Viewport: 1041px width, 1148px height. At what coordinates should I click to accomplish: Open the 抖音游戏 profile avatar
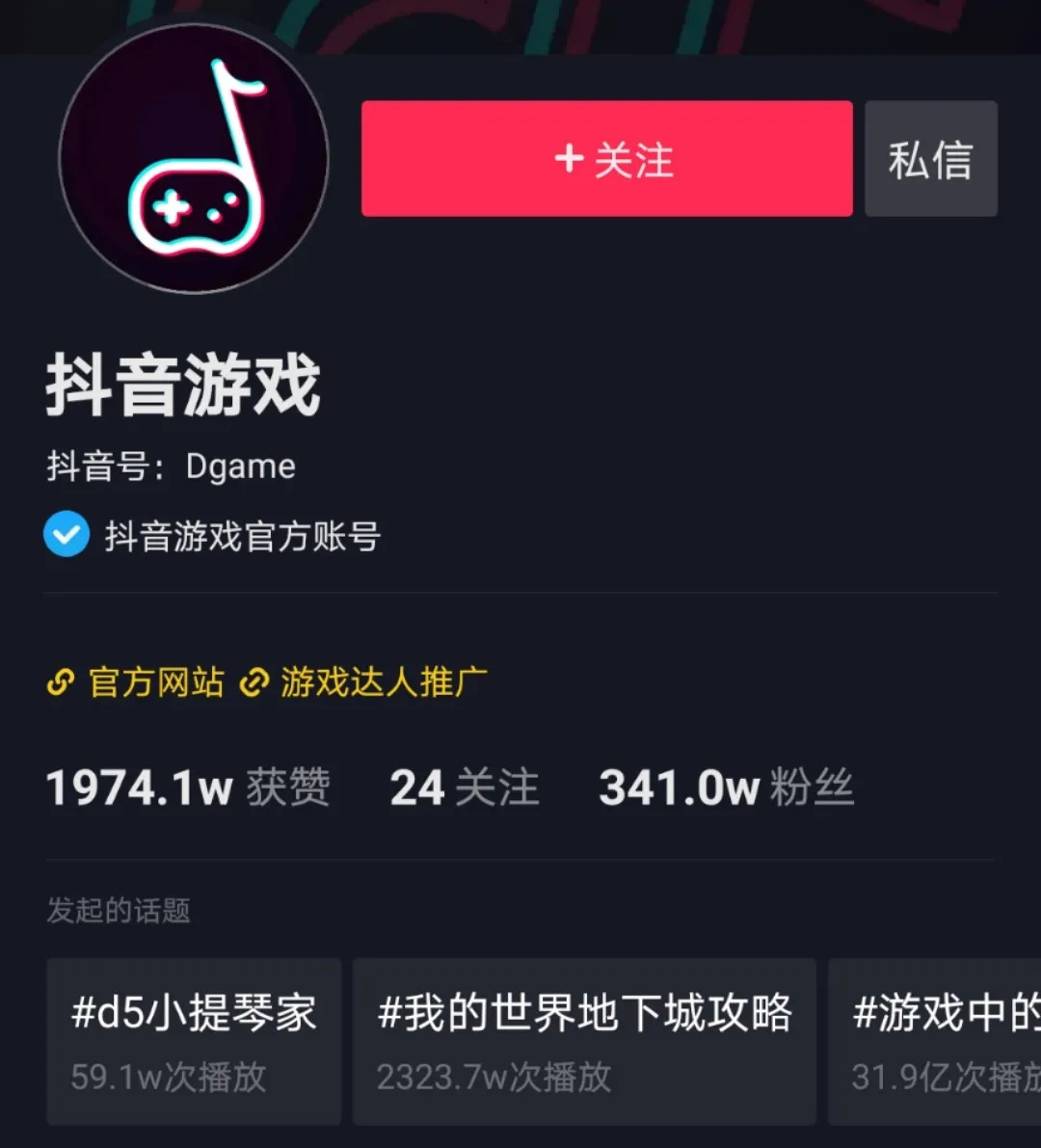[194, 159]
